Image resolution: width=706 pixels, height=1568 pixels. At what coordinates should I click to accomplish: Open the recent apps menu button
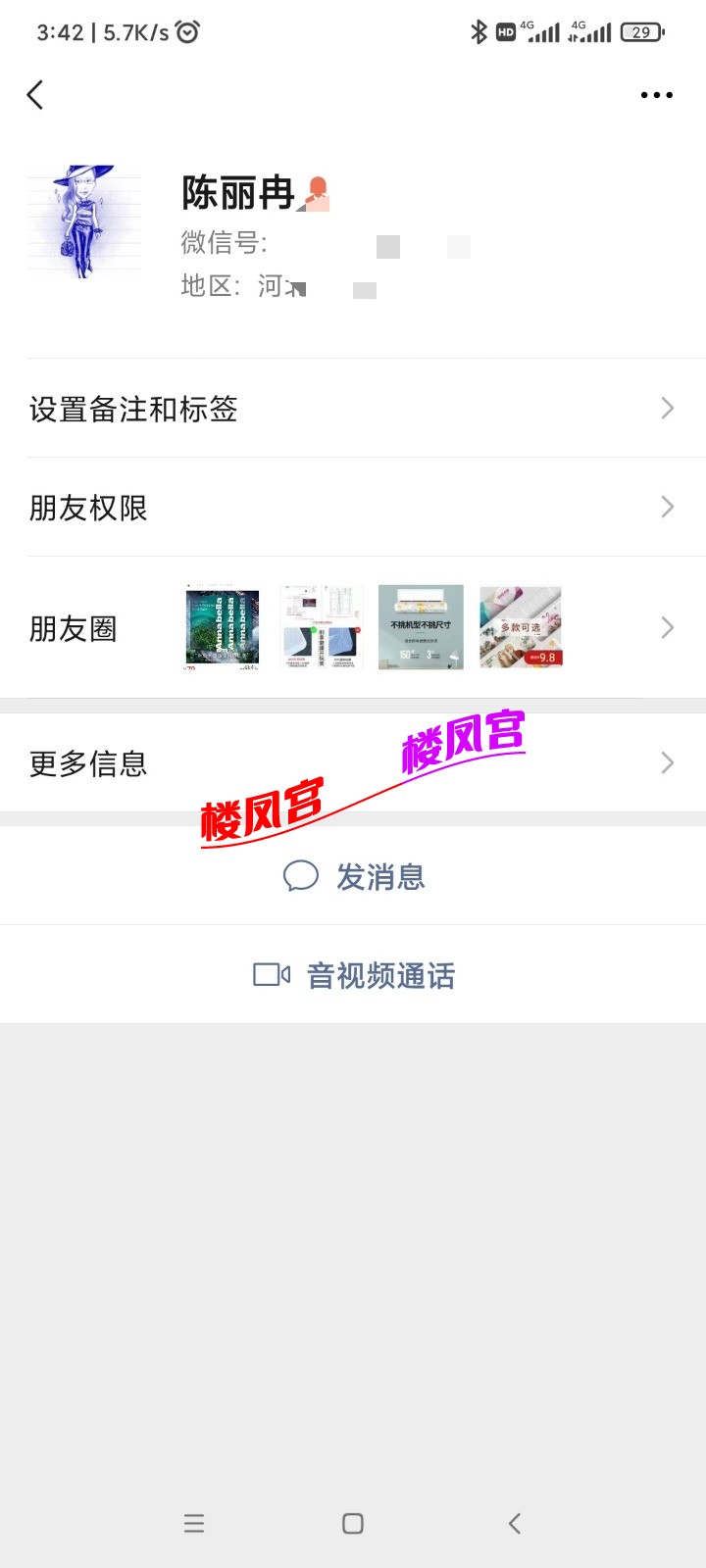[194, 1523]
